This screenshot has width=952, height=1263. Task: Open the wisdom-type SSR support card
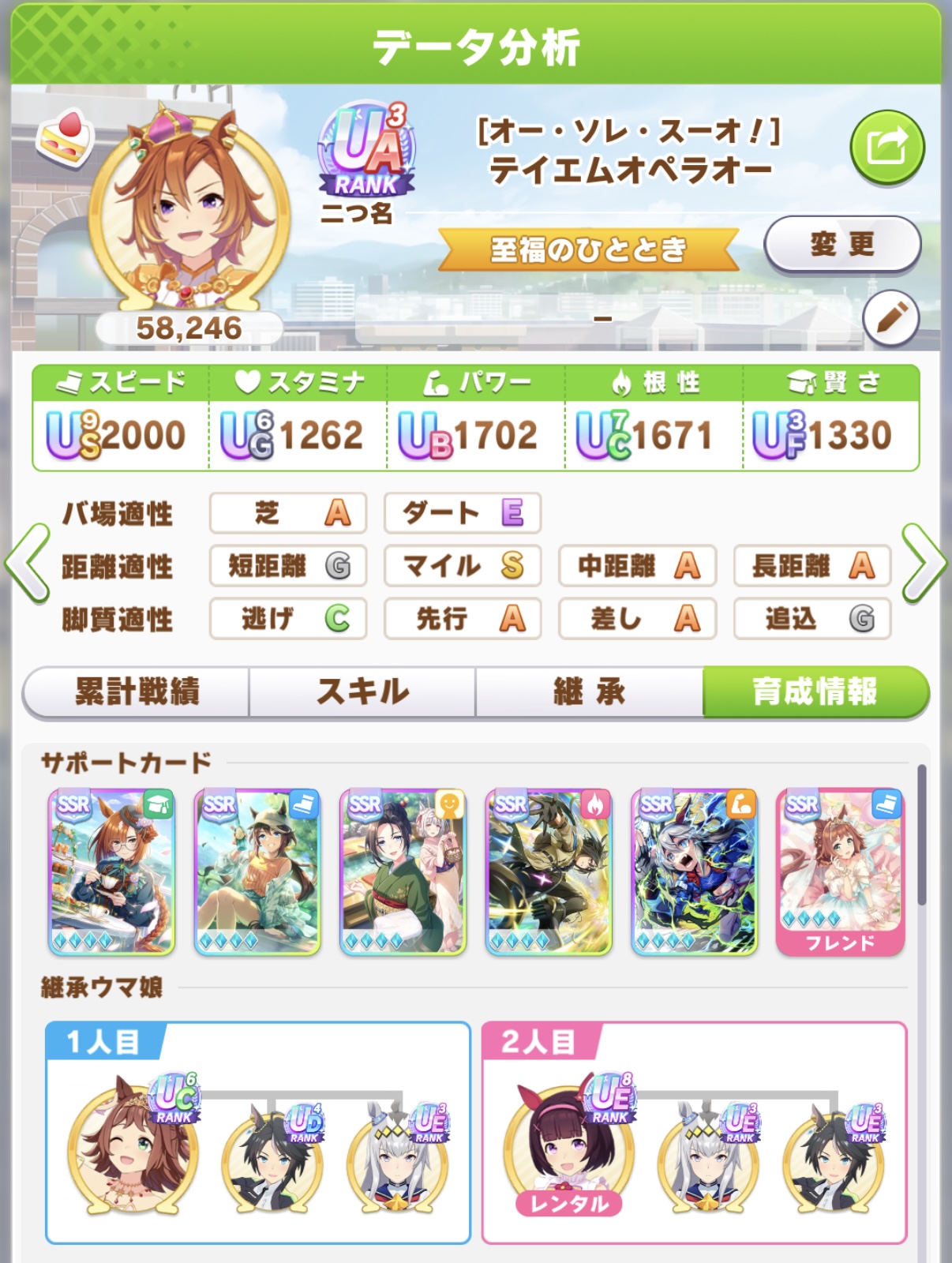tap(111, 871)
